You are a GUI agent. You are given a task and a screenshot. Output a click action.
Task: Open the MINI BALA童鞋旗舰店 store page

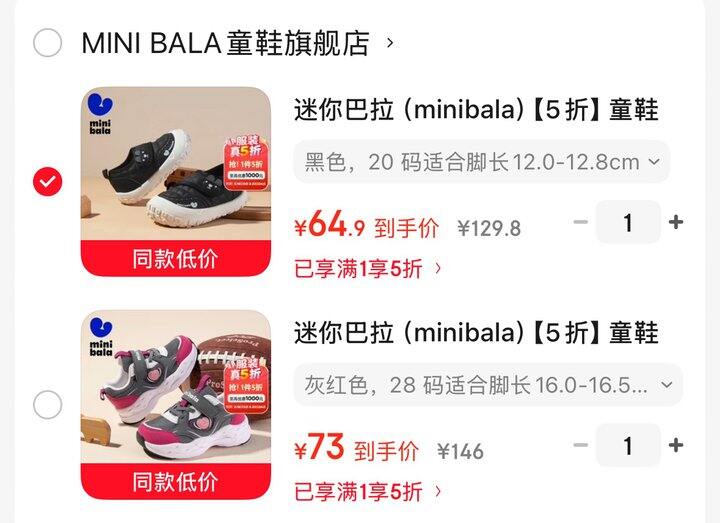[x=237, y=43]
